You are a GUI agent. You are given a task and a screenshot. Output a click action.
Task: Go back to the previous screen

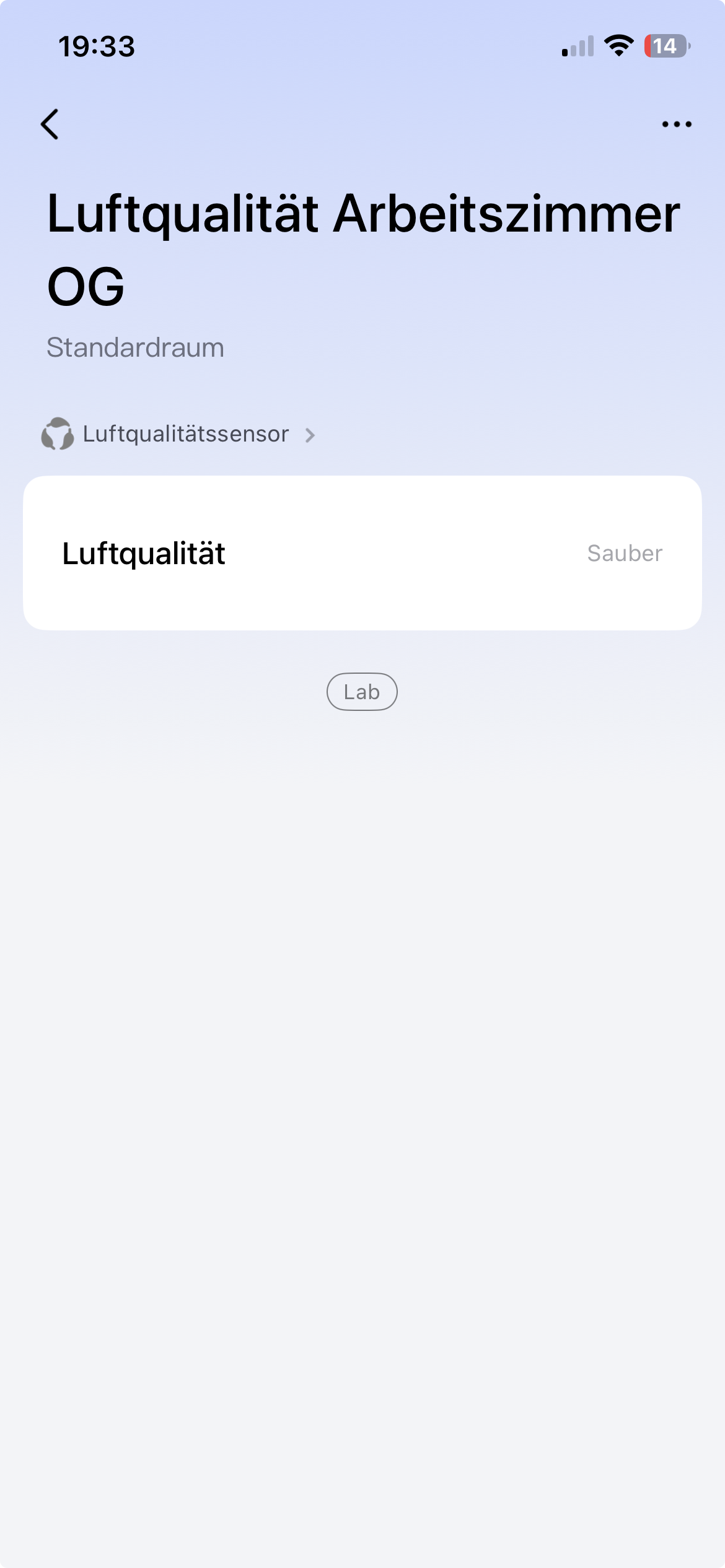(x=50, y=124)
